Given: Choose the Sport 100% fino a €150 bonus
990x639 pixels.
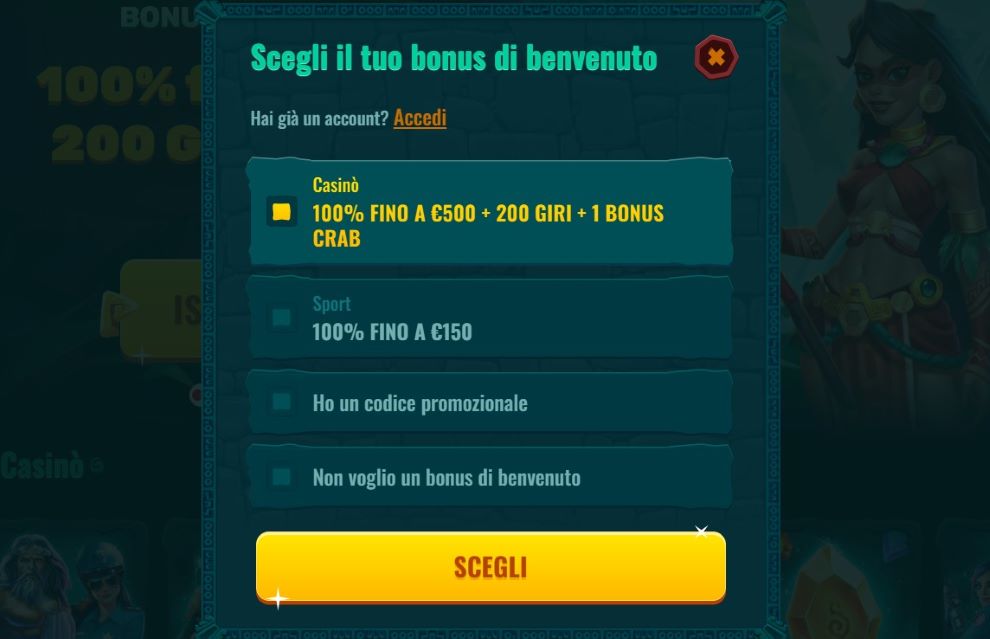Looking at the screenshot, I should coord(282,318).
